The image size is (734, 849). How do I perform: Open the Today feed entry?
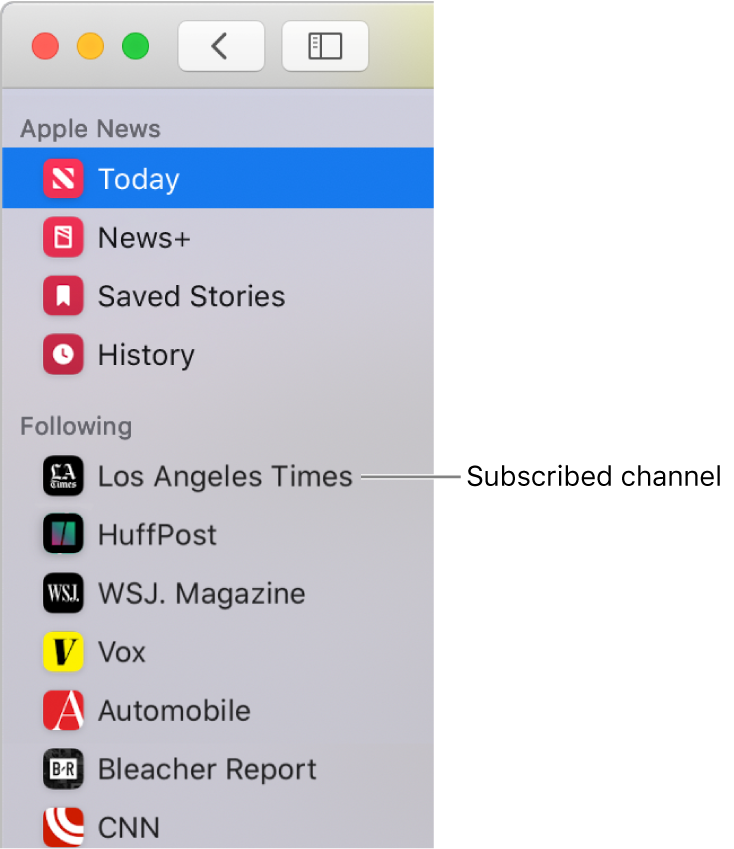[138, 178]
